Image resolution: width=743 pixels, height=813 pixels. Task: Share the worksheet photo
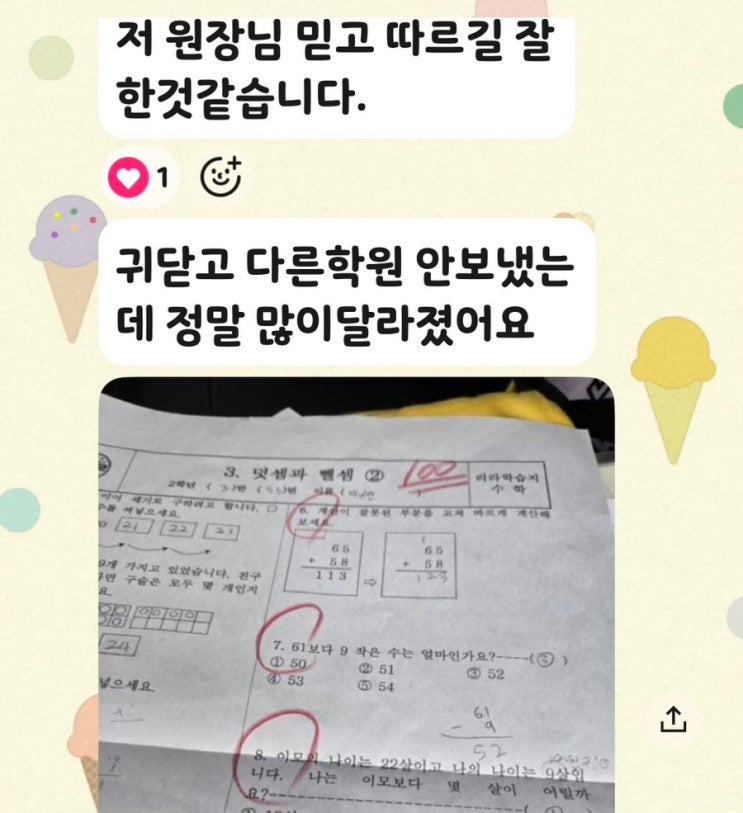673,717
